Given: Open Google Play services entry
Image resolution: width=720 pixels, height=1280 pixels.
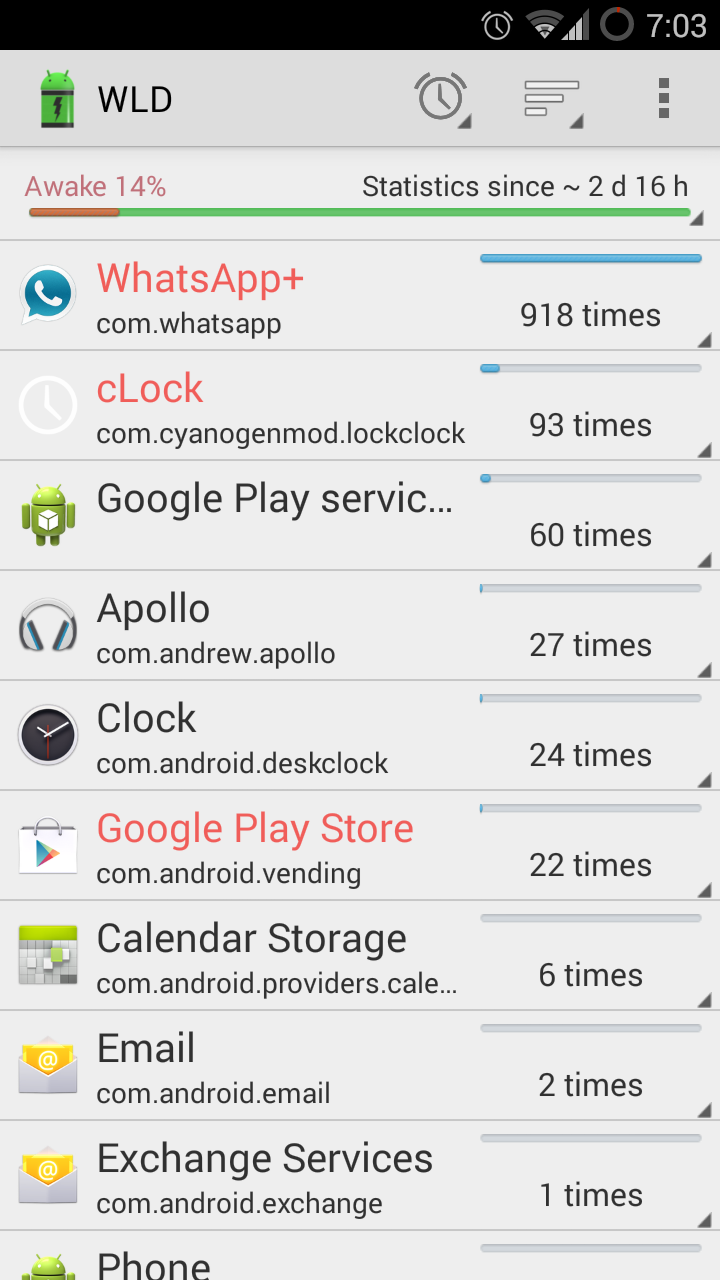Looking at the screenshot, I should [x=360, y=516].
